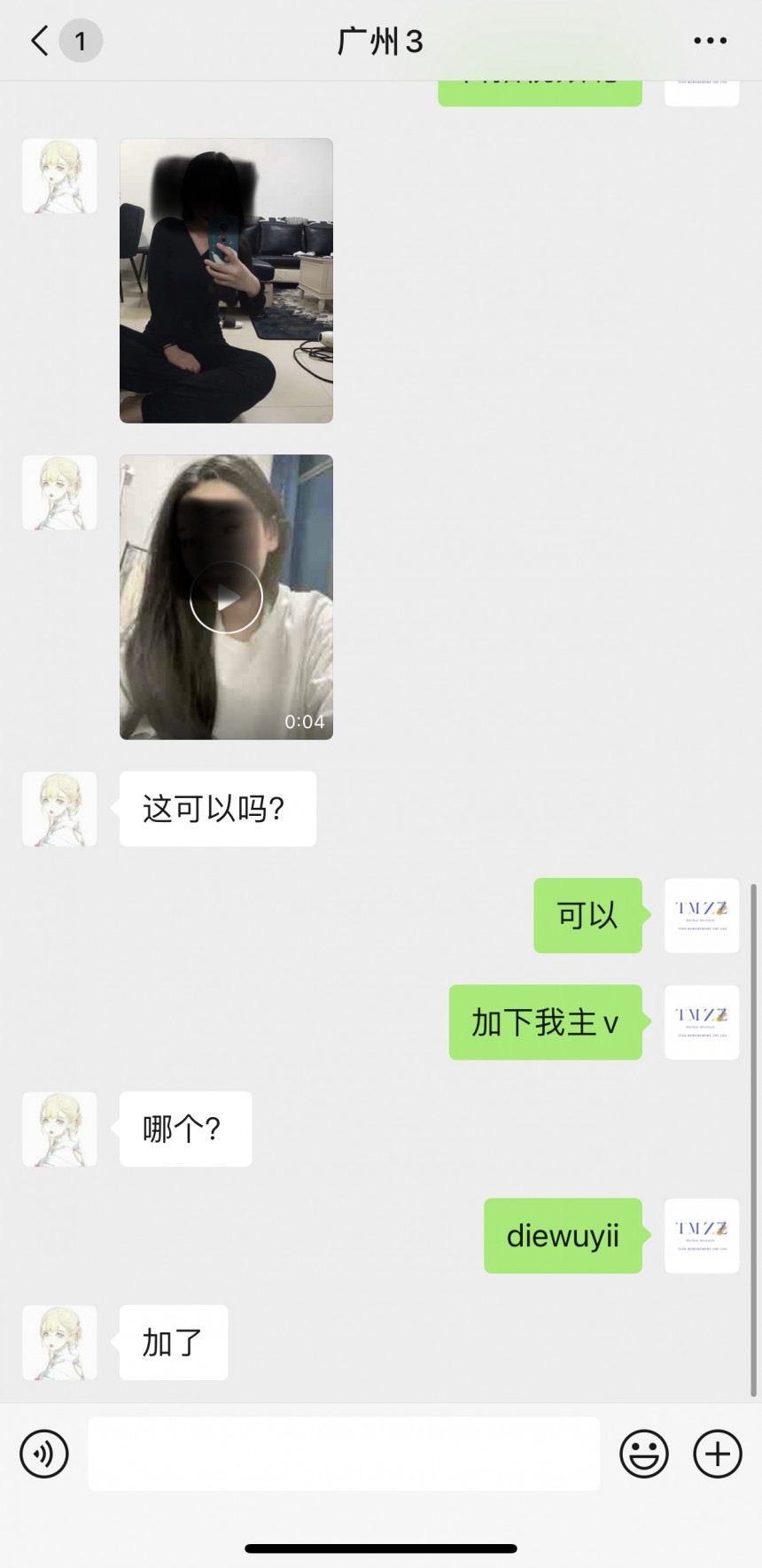This screenshot has width=762, height=1568.
Task: Open the plus attachments menu
Action: click(x=718, y=1454)
